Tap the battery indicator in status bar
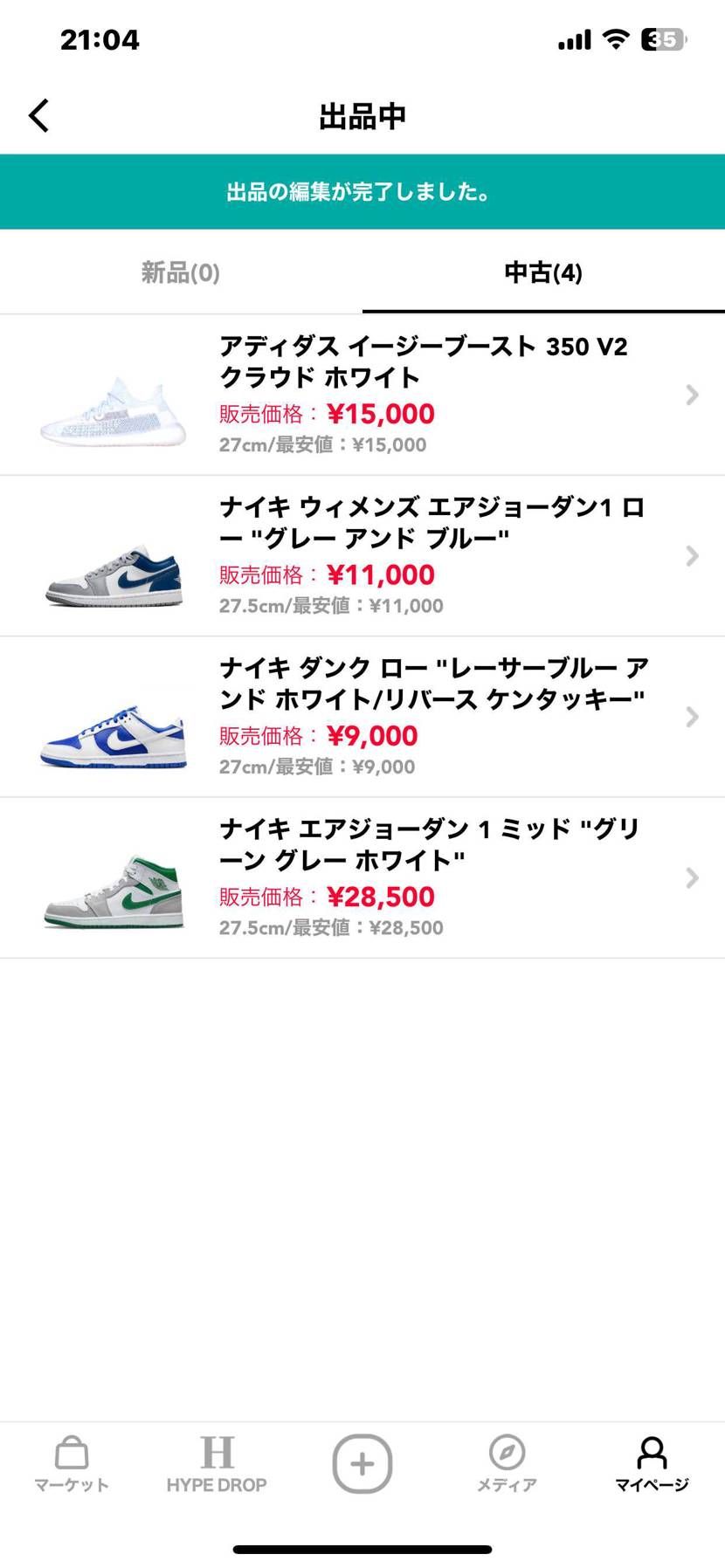725x1568 pixels. 661,38
